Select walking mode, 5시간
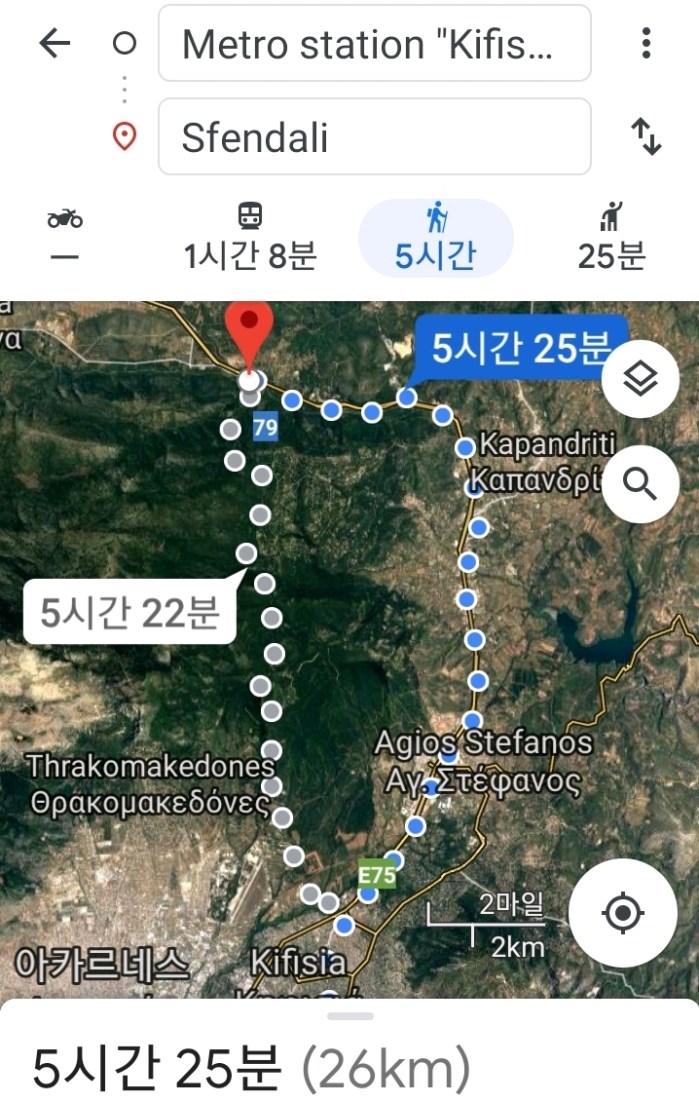Screen dimensions: 699x1102 (435, 238)
